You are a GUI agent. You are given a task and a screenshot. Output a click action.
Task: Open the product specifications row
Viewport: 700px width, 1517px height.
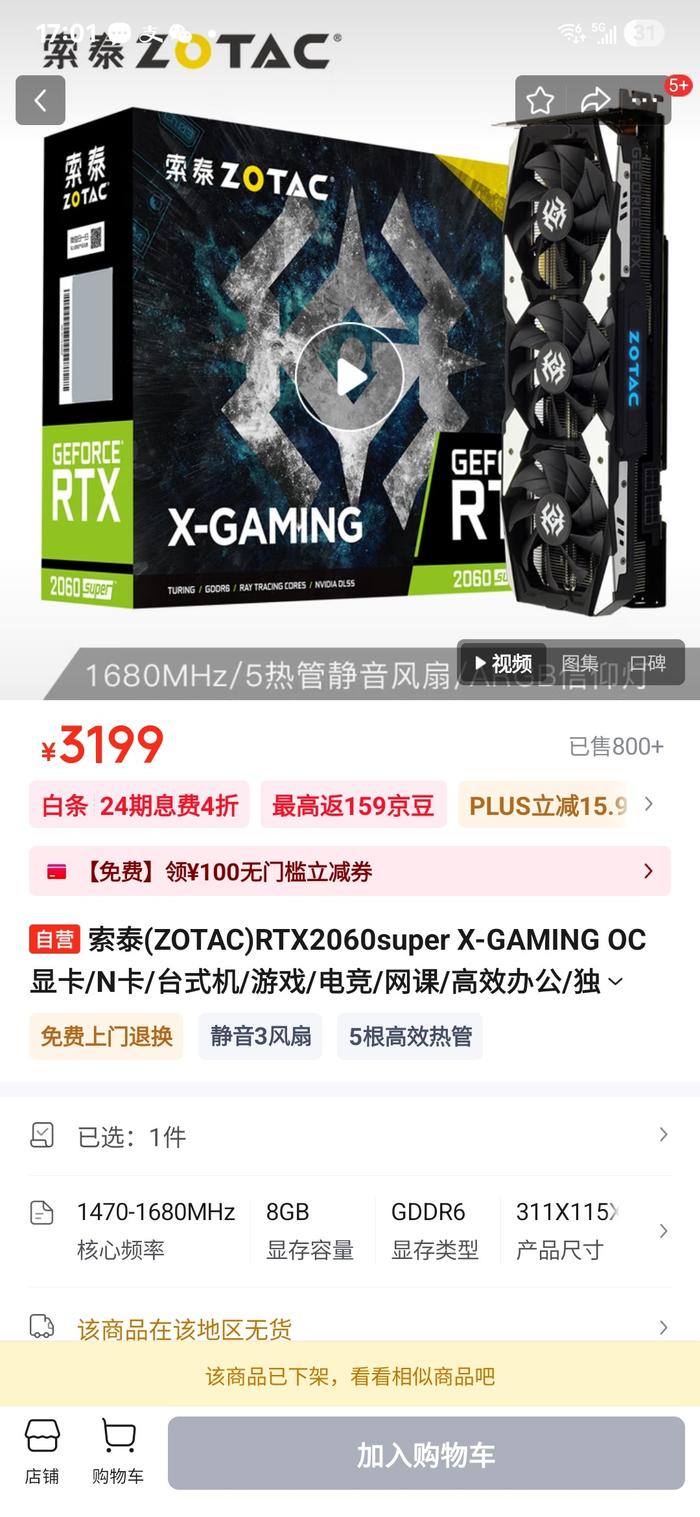click(350, 1230)
